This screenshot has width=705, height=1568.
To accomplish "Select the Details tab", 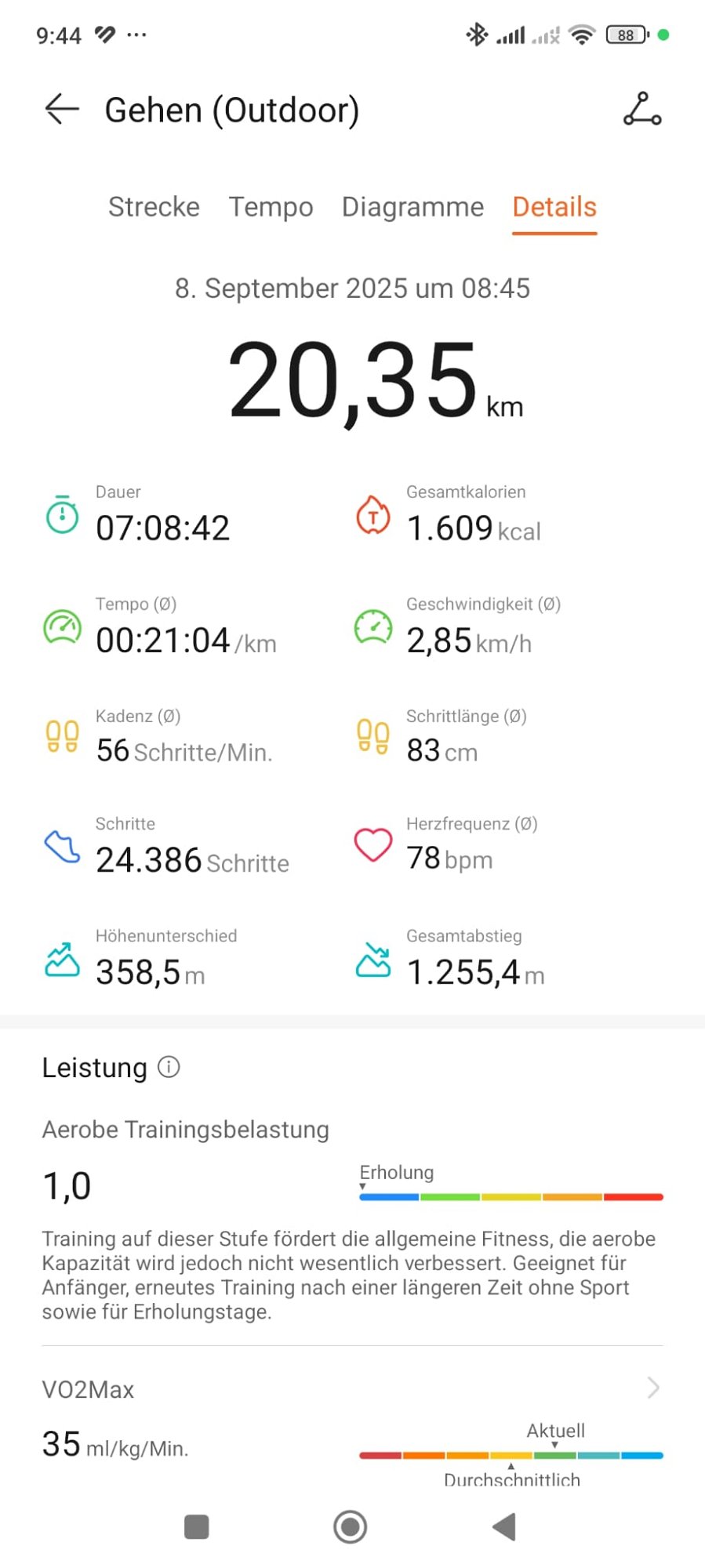I will coord(554,207).
